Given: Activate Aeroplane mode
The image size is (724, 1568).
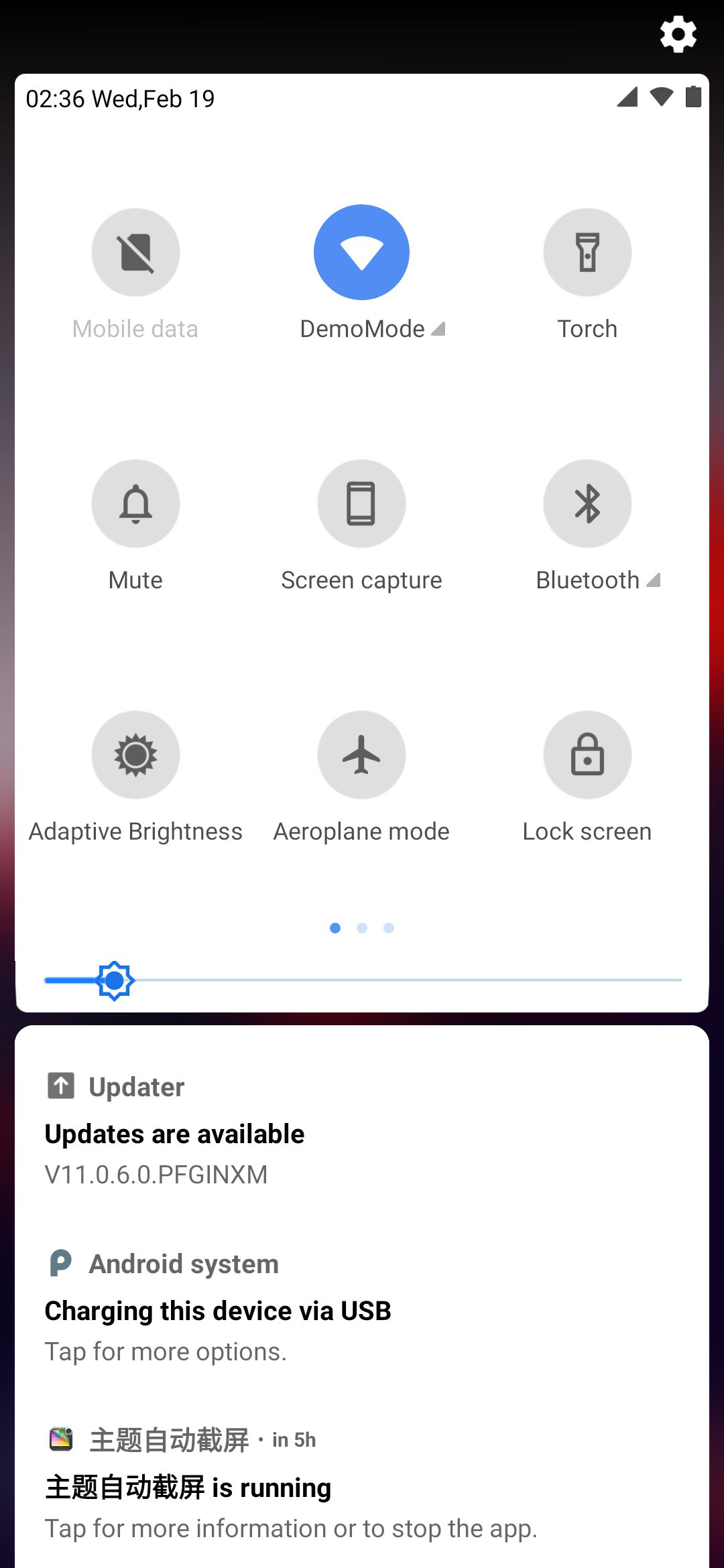Looking at the screenshot, I should pos(362,755).
